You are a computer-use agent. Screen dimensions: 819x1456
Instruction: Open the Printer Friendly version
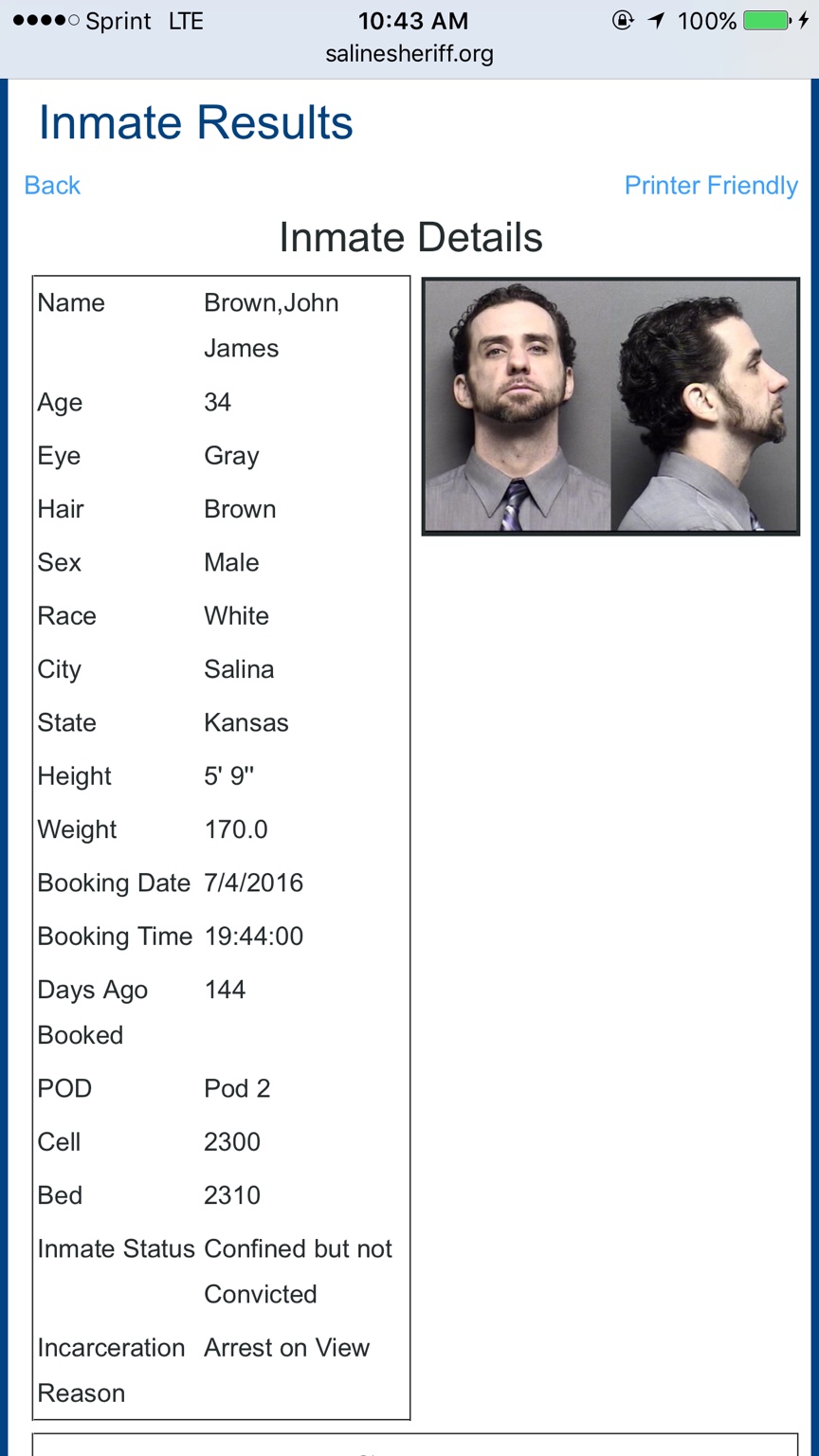[711, 186]
